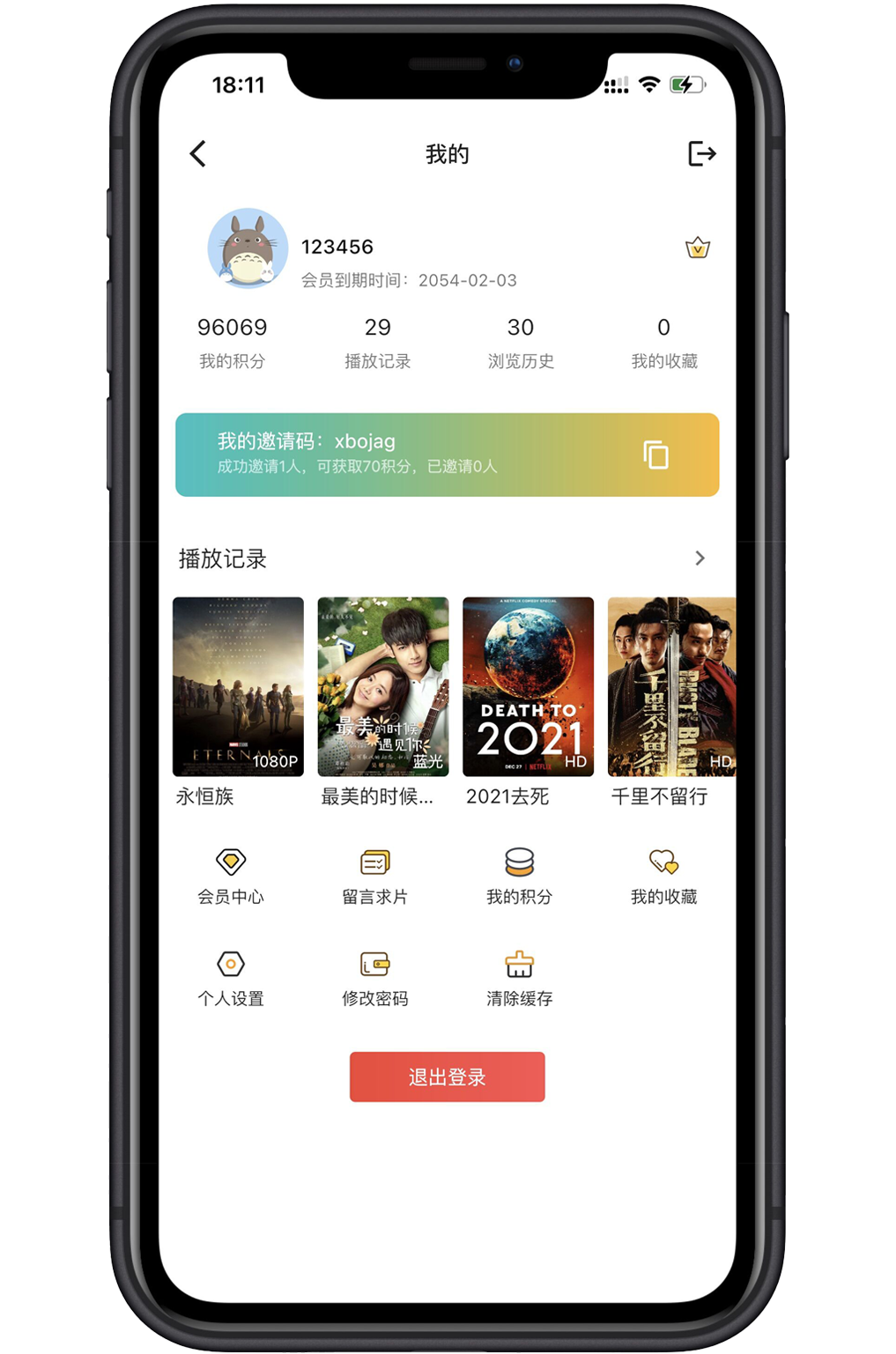Tap the logout icon in the top bar
The width and height of the screenshot is (896, 1354).
701,153
